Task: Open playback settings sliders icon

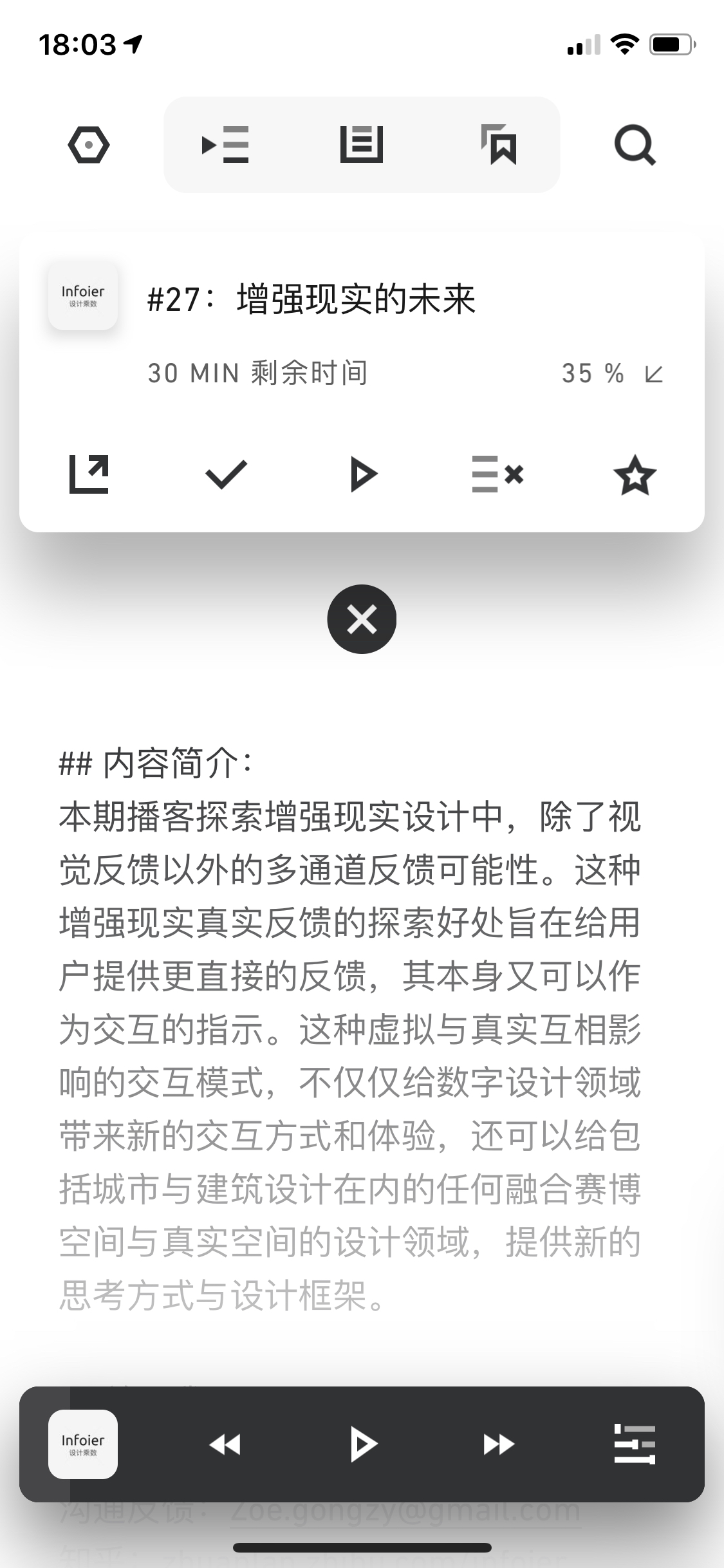Action: tap(635, 1444)
